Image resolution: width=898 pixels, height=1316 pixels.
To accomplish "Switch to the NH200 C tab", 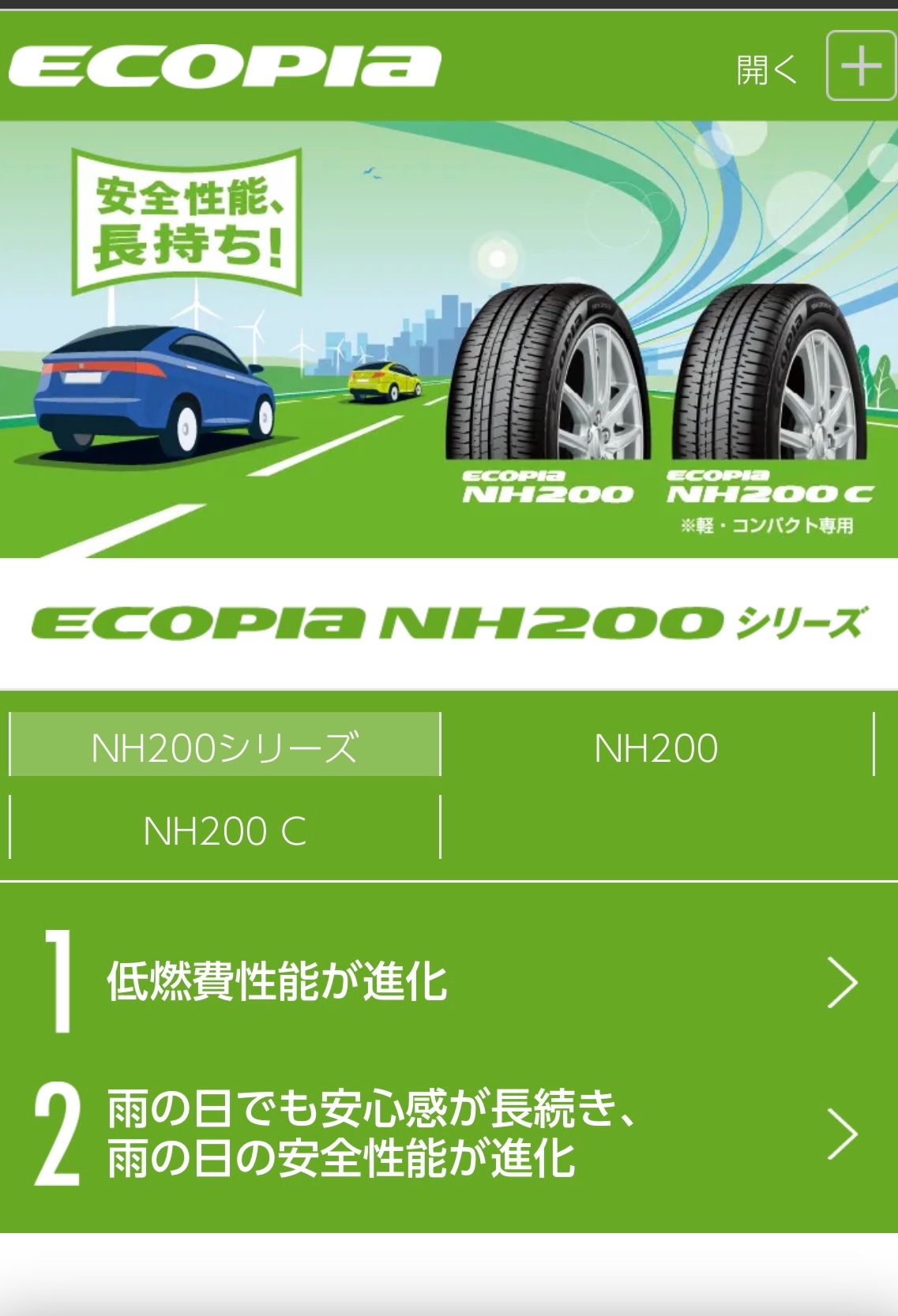I will (x=225, y=829).
